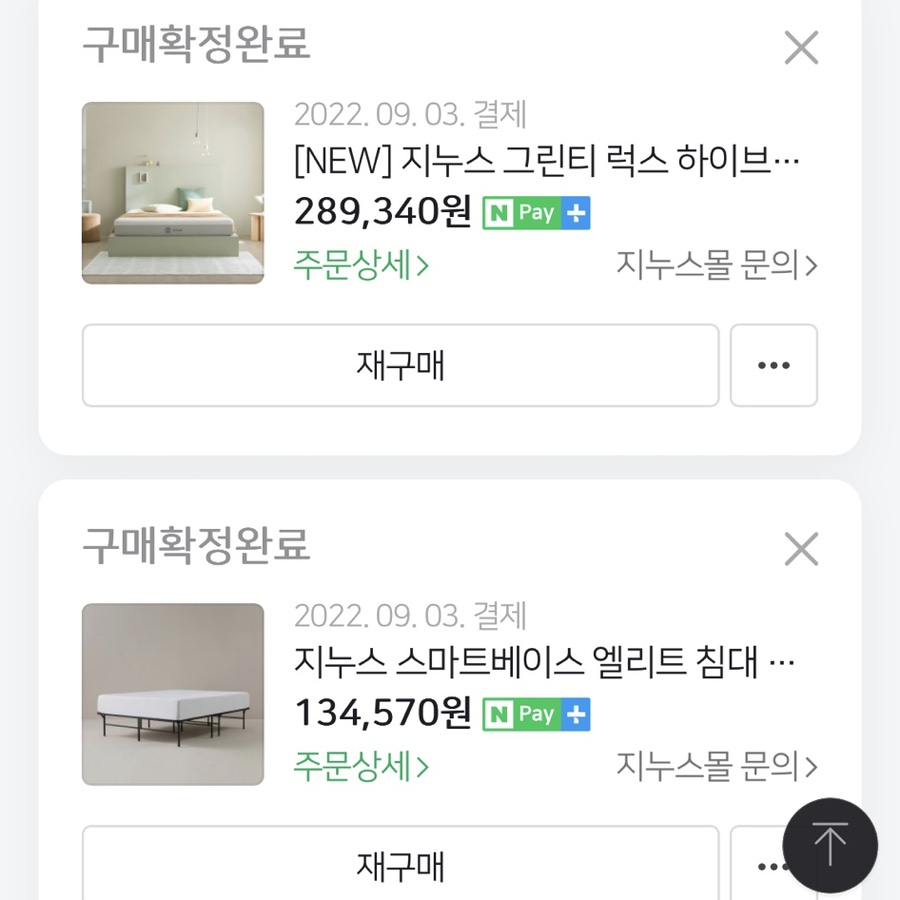900x900 pixels.
Task: Open the 그린티 럭스 mattress product image
Action: (173, 193)
